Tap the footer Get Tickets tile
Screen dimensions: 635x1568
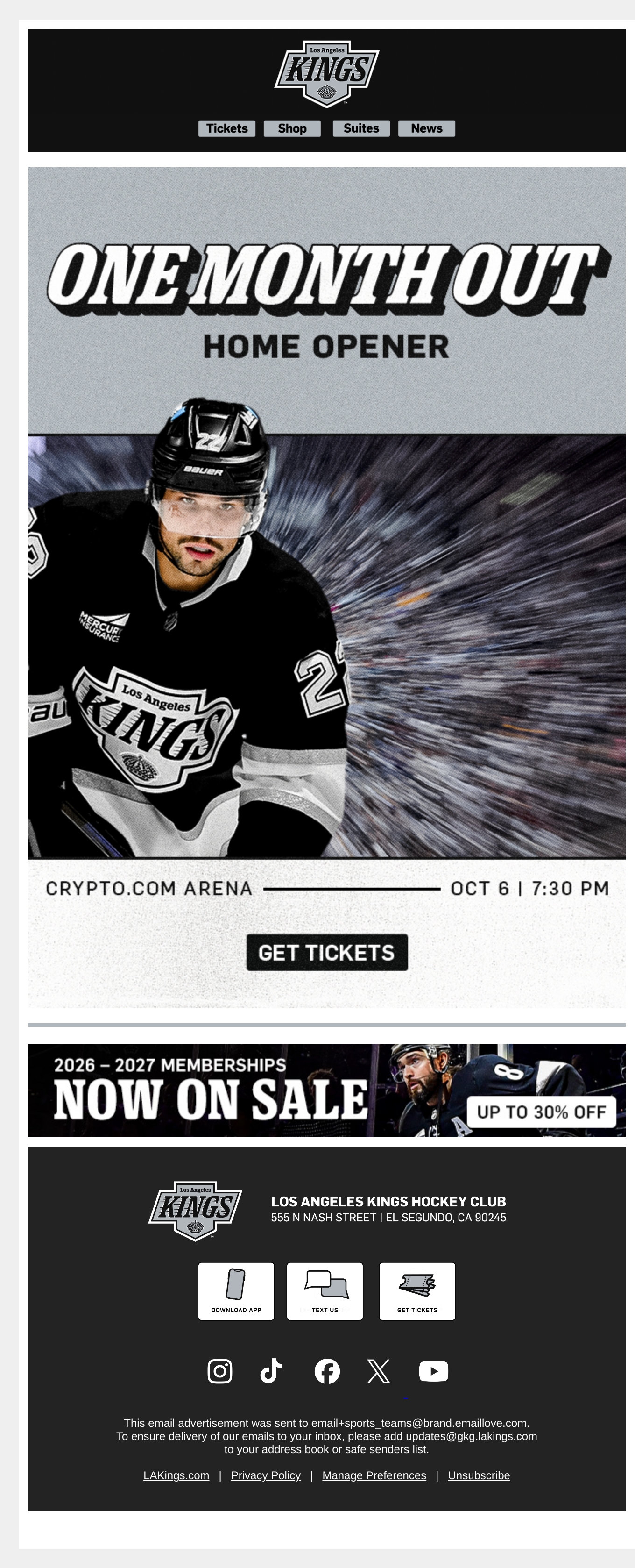pos(417,1291)
